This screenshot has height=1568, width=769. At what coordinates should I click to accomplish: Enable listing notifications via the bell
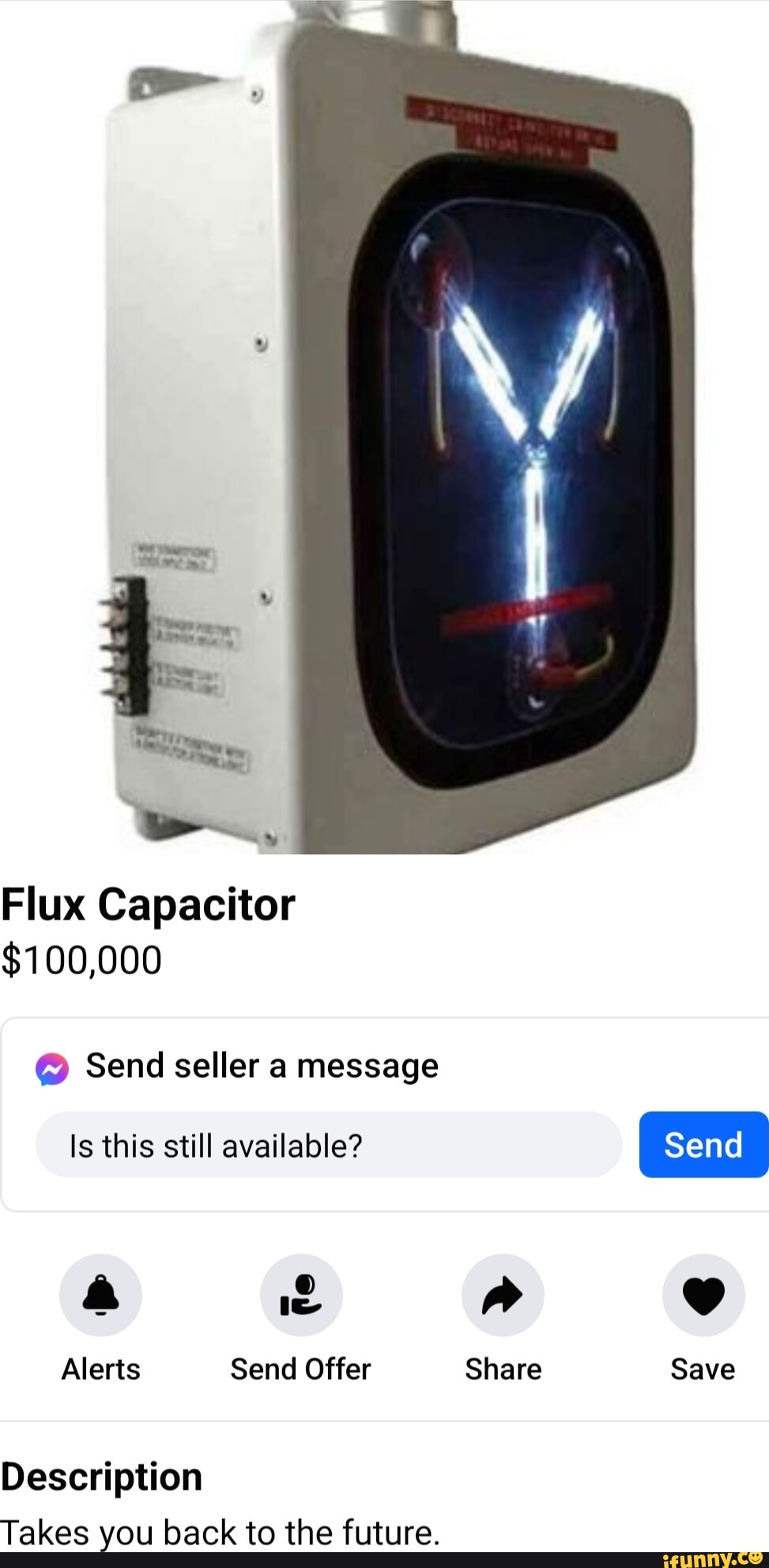[x=100, y=1295]
